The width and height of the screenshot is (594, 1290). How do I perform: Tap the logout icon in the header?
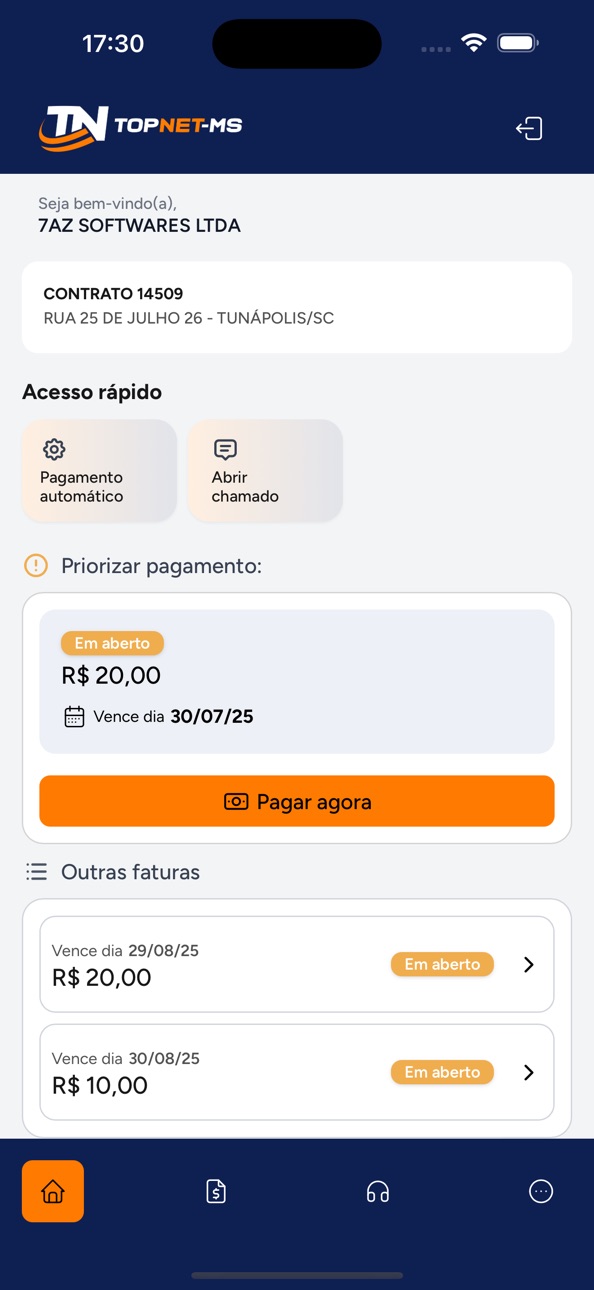pyautogui.click(x=529, y=128)
